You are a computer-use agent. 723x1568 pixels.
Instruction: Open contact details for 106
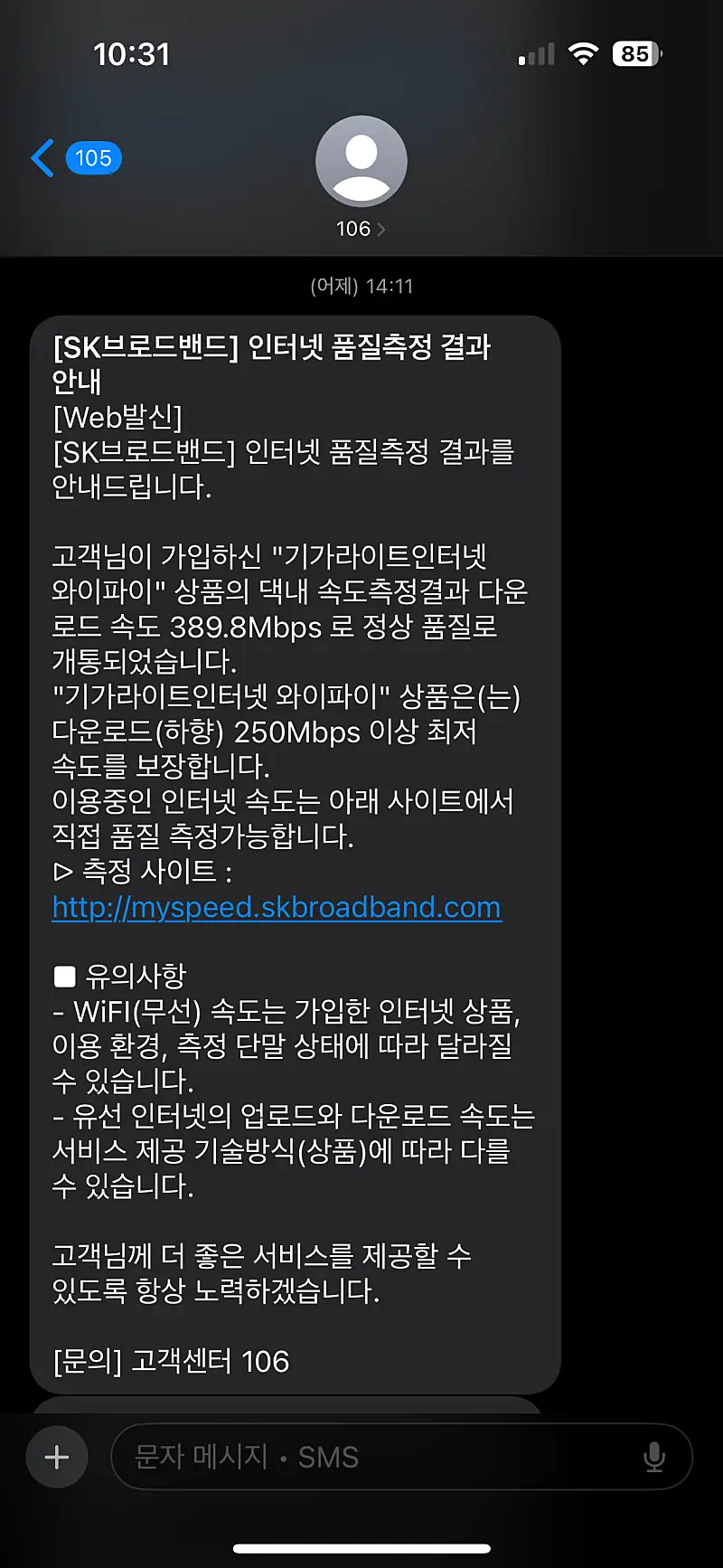(361, 177)
